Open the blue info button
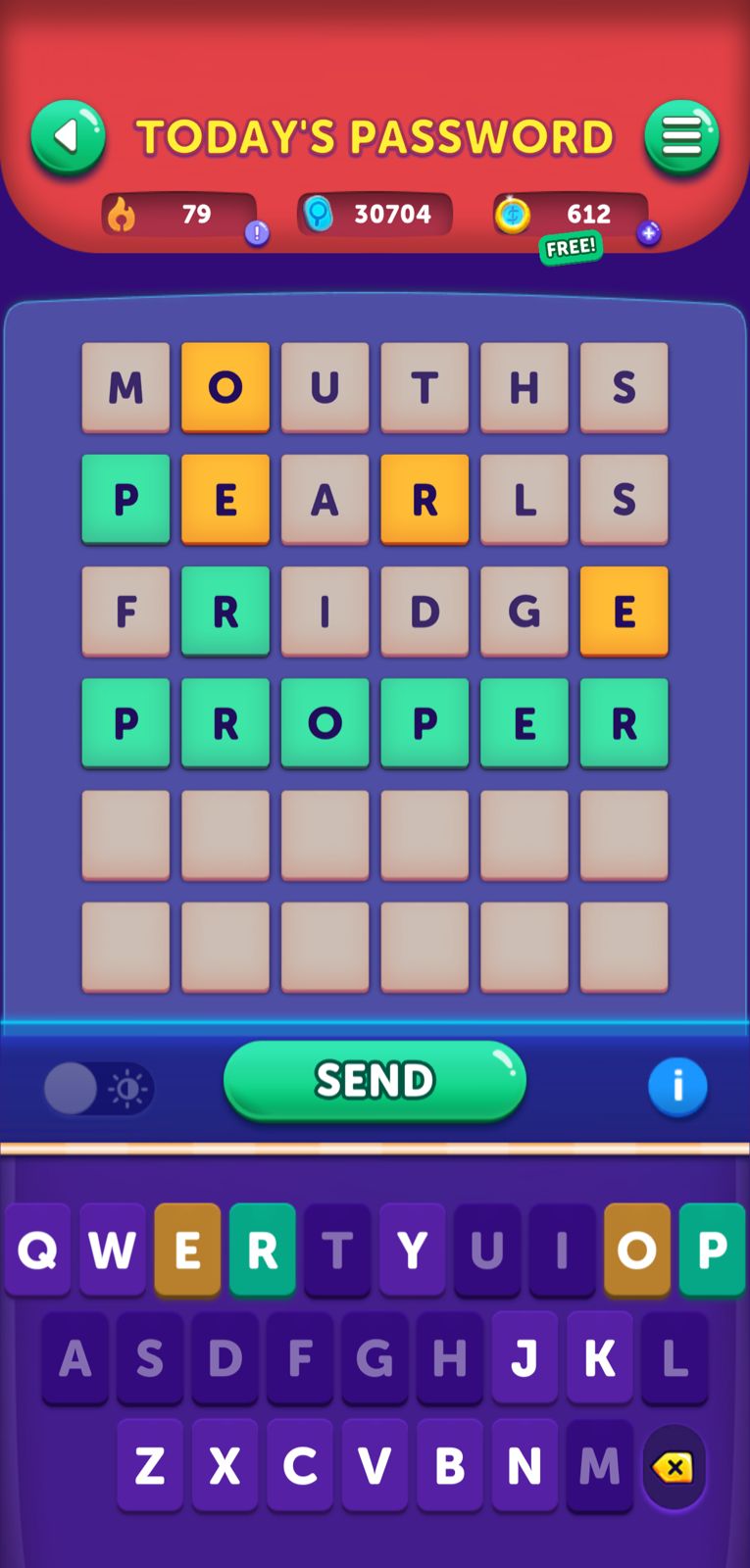Image resolution: width=750 pixels, height=1568 pixels. coord(677,1087)
